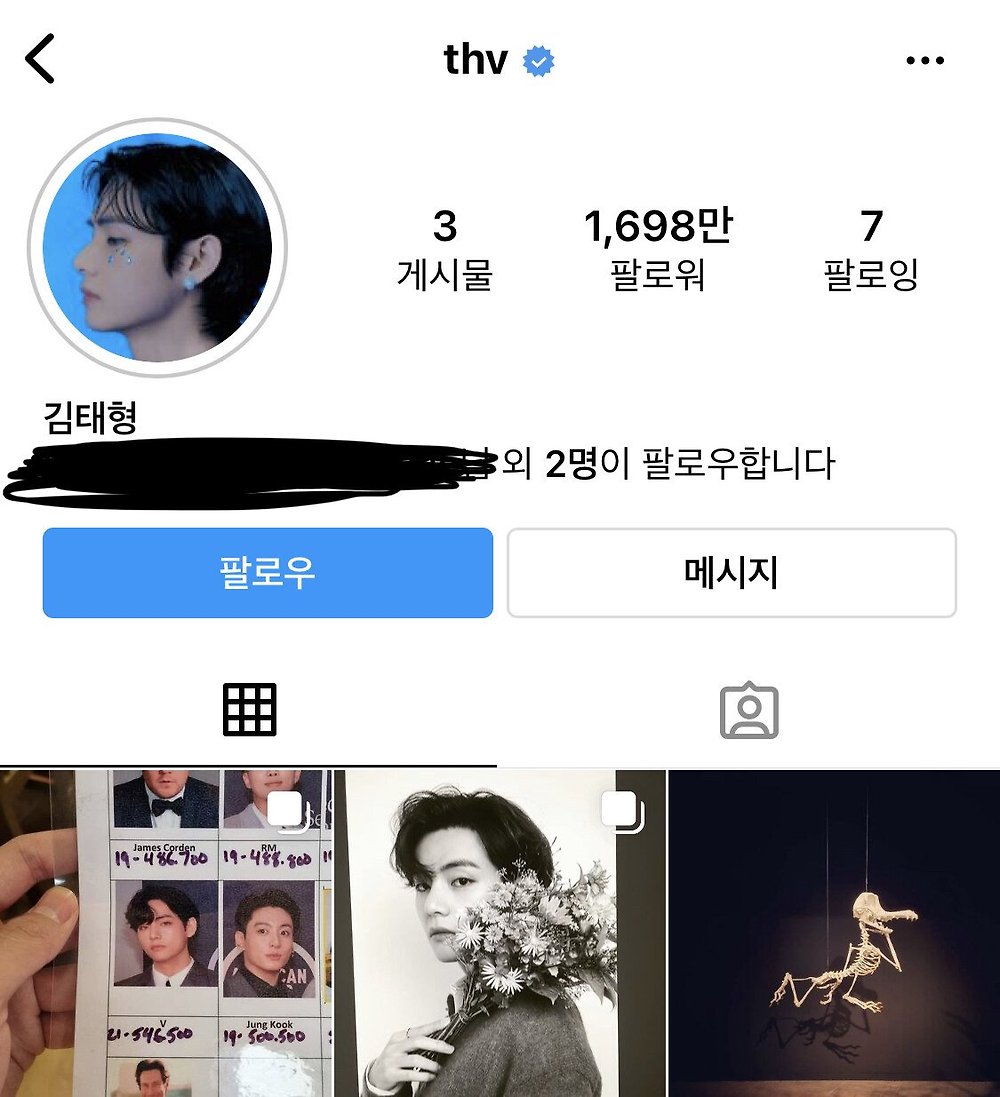Image resolution: width=1000 pixels, height=1097 pixels.
Task: Switch to the tagged photos tab
Action: click(x=748, y=711)
